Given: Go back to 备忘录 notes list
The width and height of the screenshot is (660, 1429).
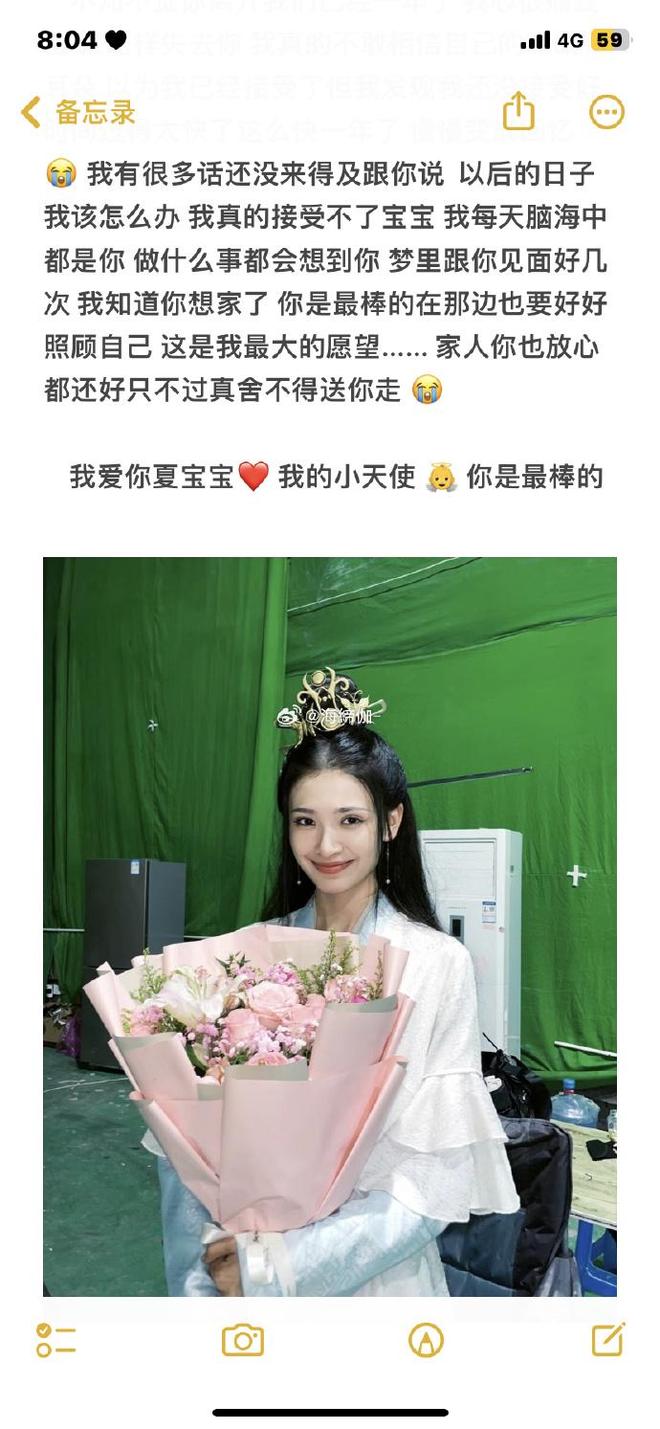Looking at the screenshot, I should click(78, 112).
